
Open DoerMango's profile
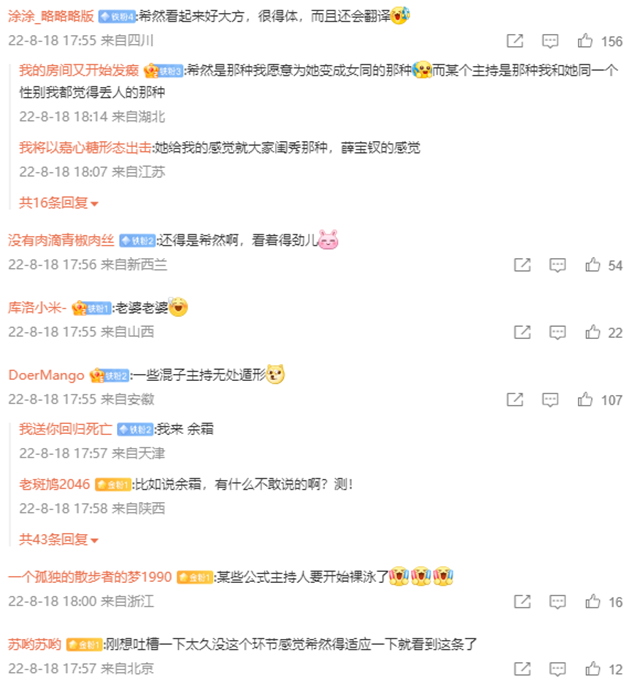coord(46,374)
